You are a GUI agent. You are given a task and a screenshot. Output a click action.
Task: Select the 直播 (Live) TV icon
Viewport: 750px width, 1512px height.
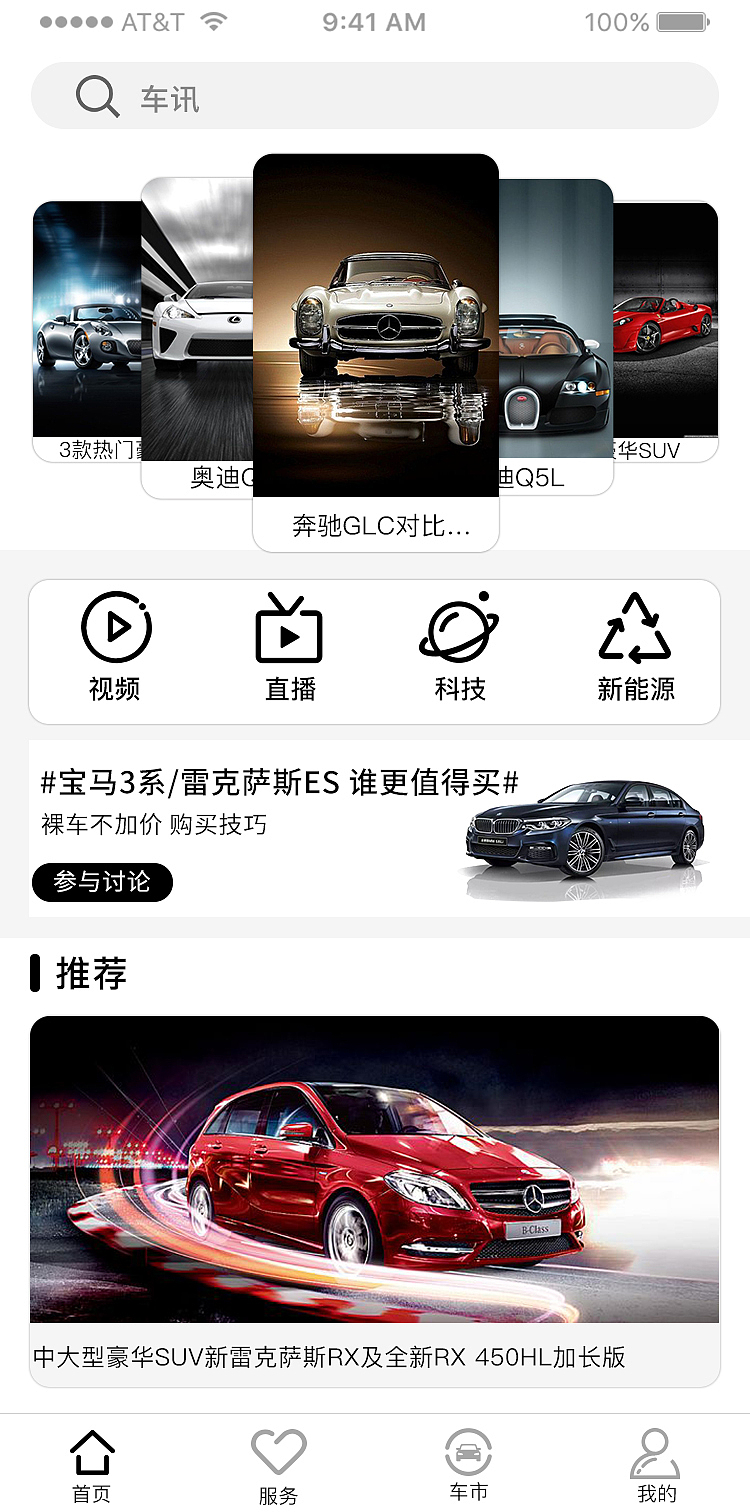point(287,630)
